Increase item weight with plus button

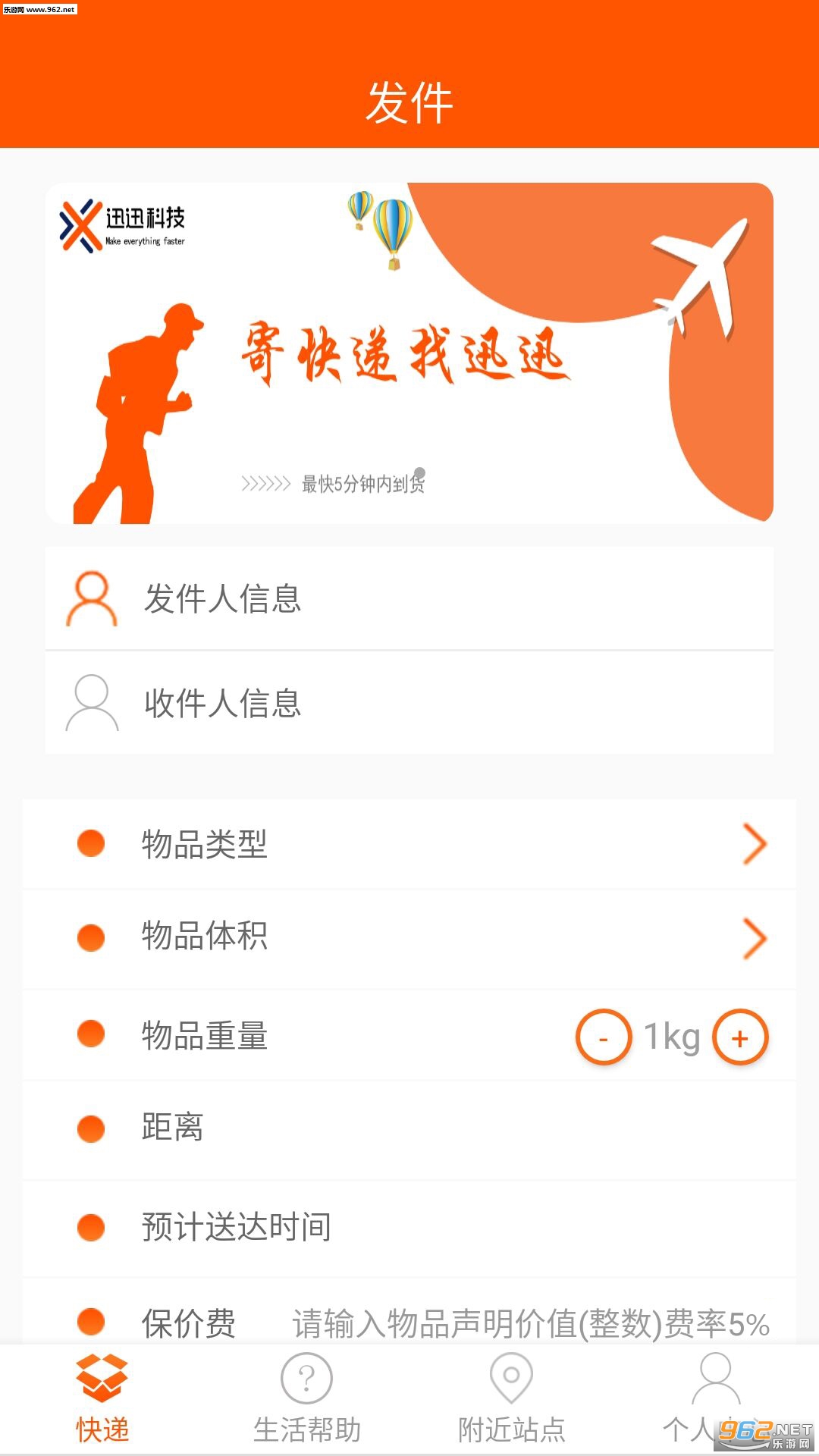tap(740, 1037)
